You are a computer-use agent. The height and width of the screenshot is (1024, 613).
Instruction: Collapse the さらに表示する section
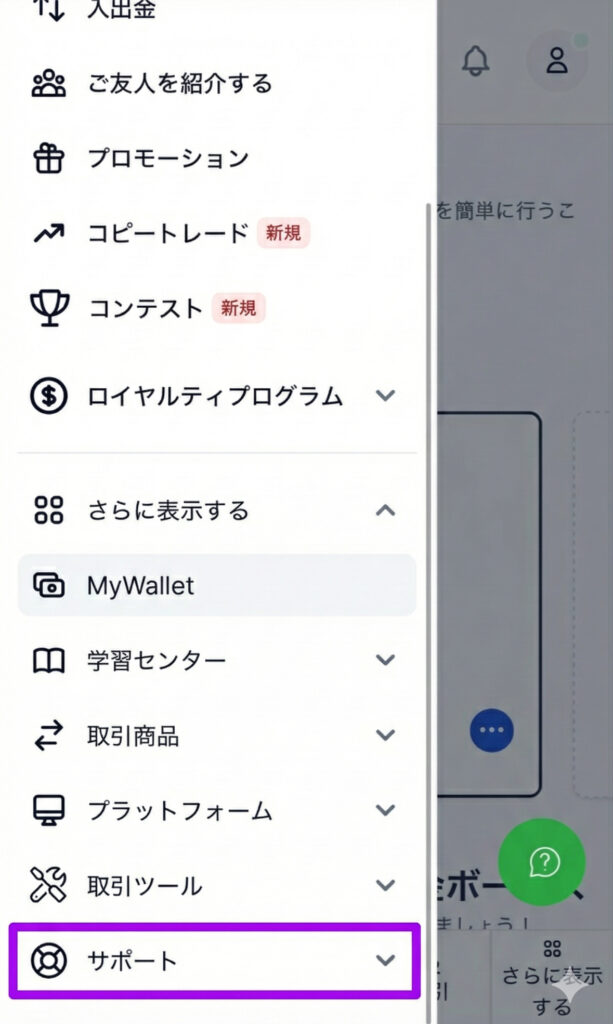(385, 511)
